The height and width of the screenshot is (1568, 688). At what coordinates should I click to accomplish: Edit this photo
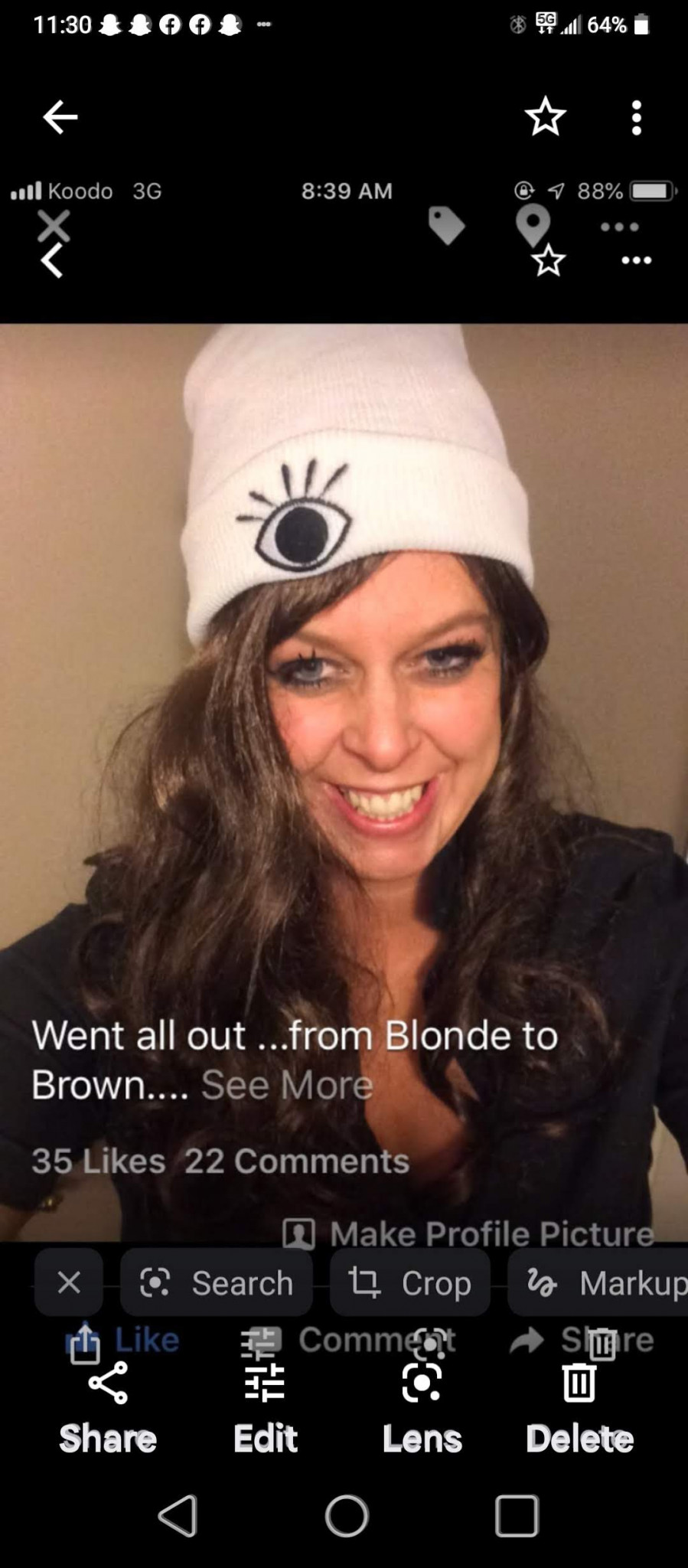pos(265,1407)
